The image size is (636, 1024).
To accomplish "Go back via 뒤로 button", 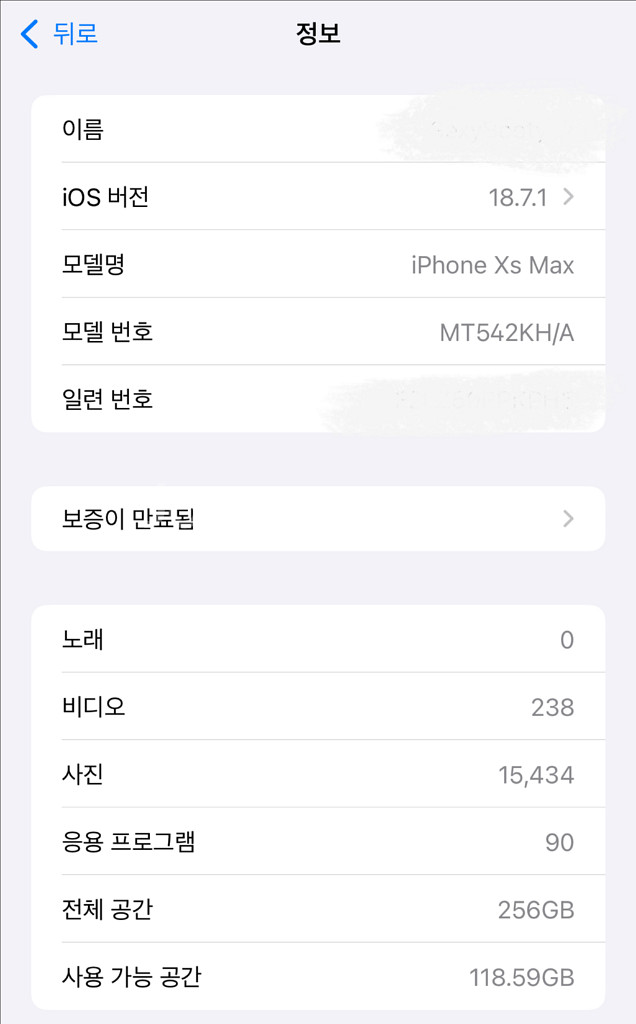I will (x=60, y=34).
